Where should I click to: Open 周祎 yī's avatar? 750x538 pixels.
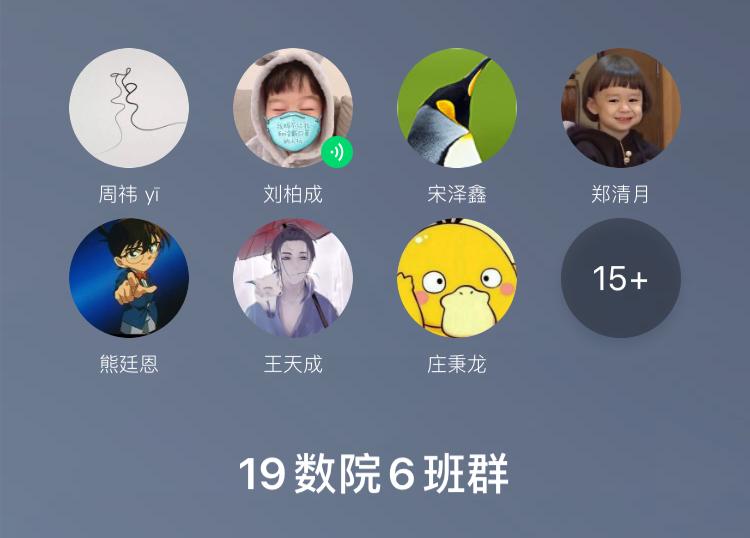click(x=128, y=108)
